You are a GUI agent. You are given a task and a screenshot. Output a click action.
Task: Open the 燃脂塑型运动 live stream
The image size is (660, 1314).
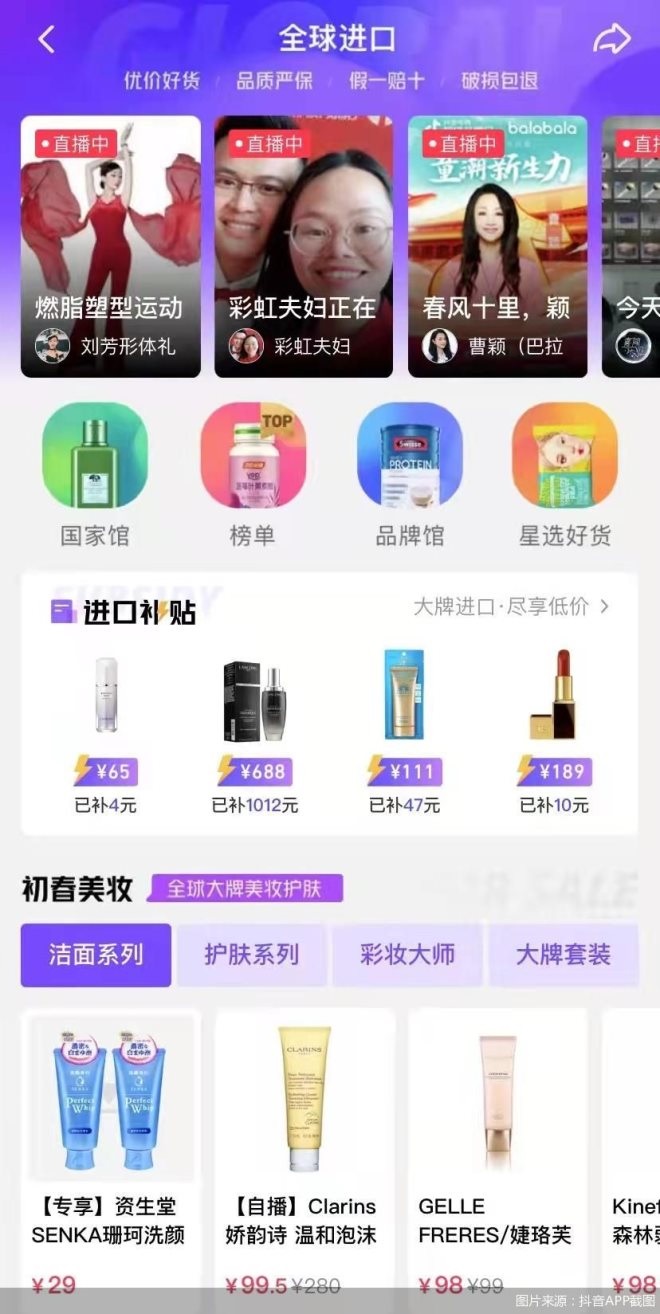click(x=110, y=246)
